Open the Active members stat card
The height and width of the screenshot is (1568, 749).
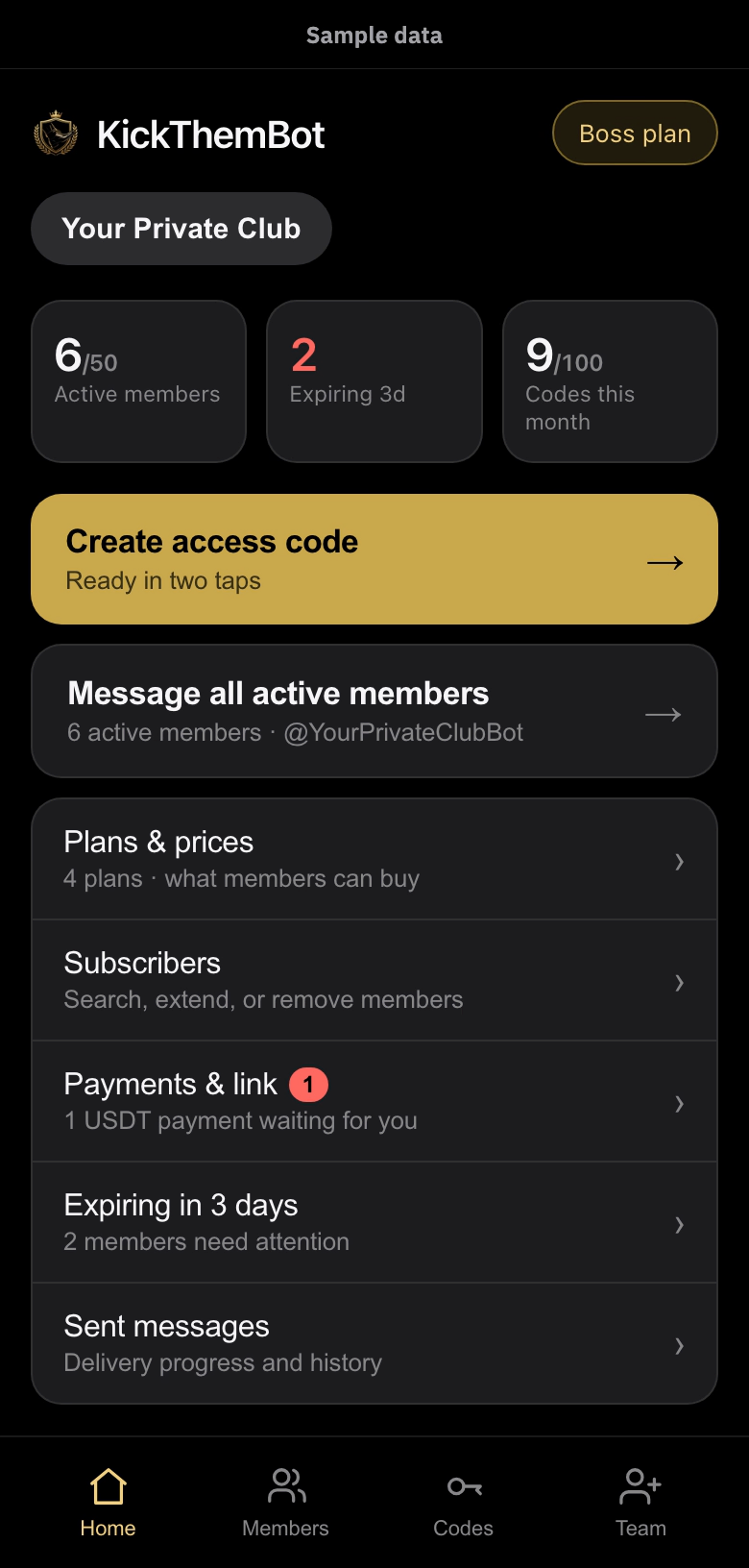138,381
